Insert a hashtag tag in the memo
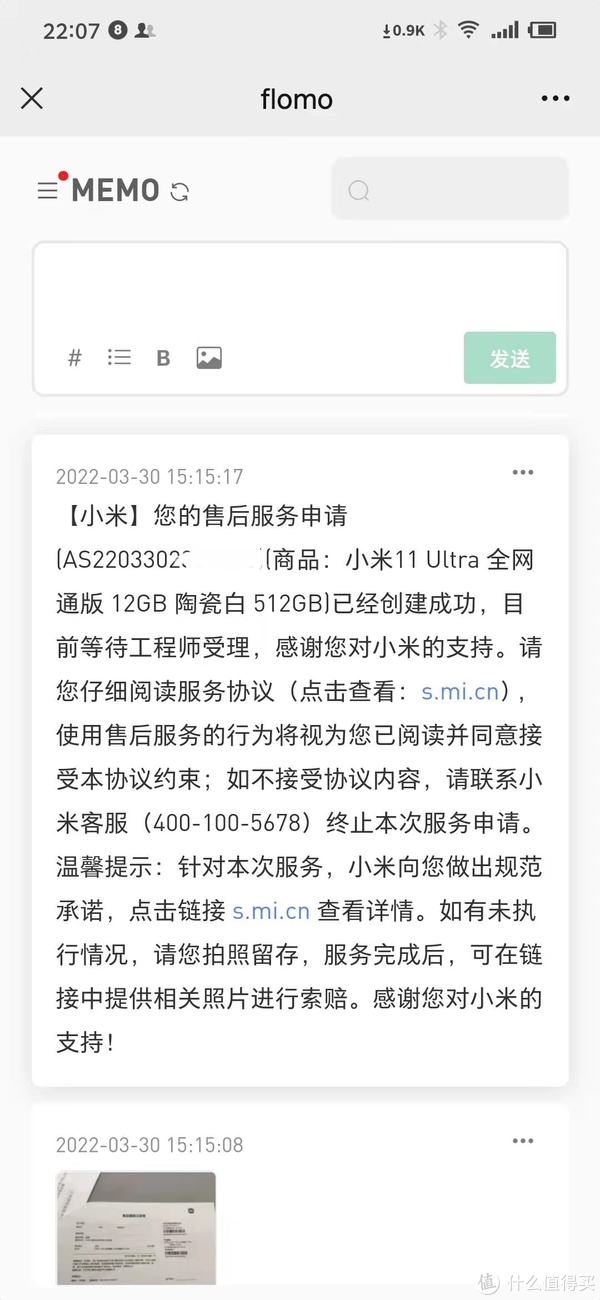The height and width of the screenshot is (1300, 600). tap(74, 357)
